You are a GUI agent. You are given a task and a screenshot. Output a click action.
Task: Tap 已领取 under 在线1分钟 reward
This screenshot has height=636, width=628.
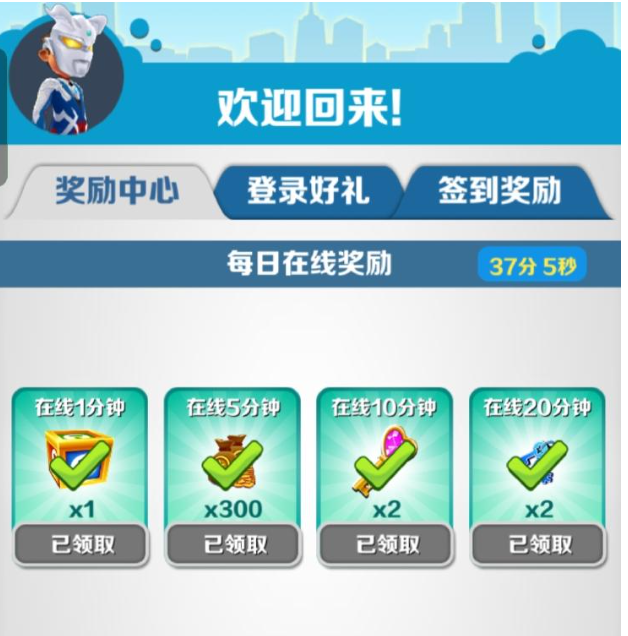tap(80, 545)
